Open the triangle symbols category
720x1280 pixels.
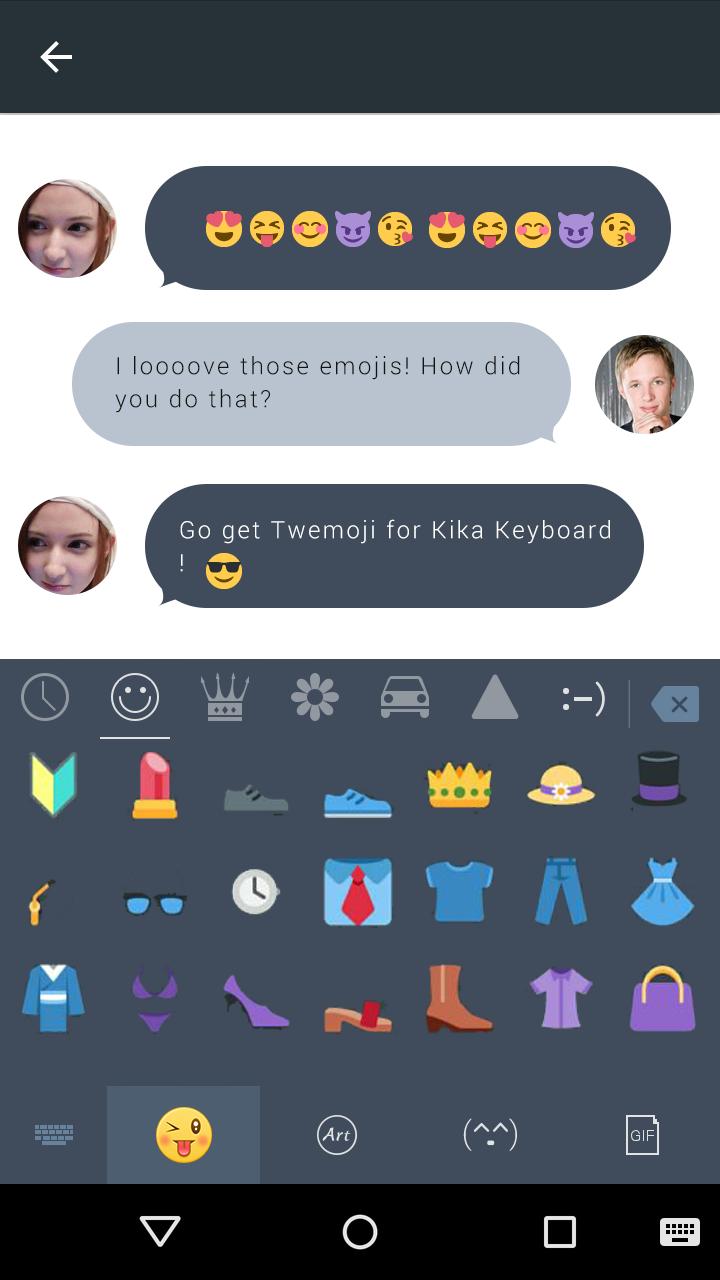pyautogui.click(x=495, y=697)
